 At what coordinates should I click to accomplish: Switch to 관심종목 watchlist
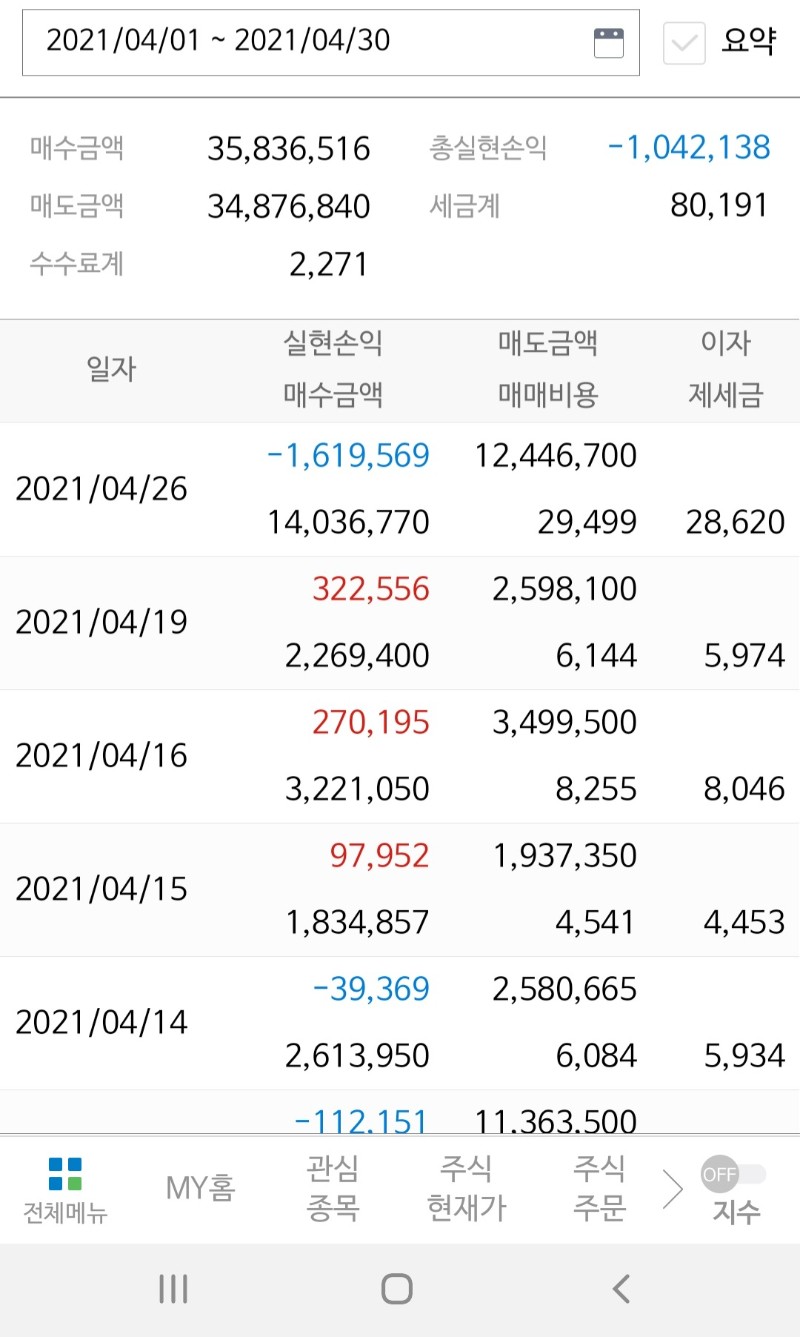(333, 1188)
